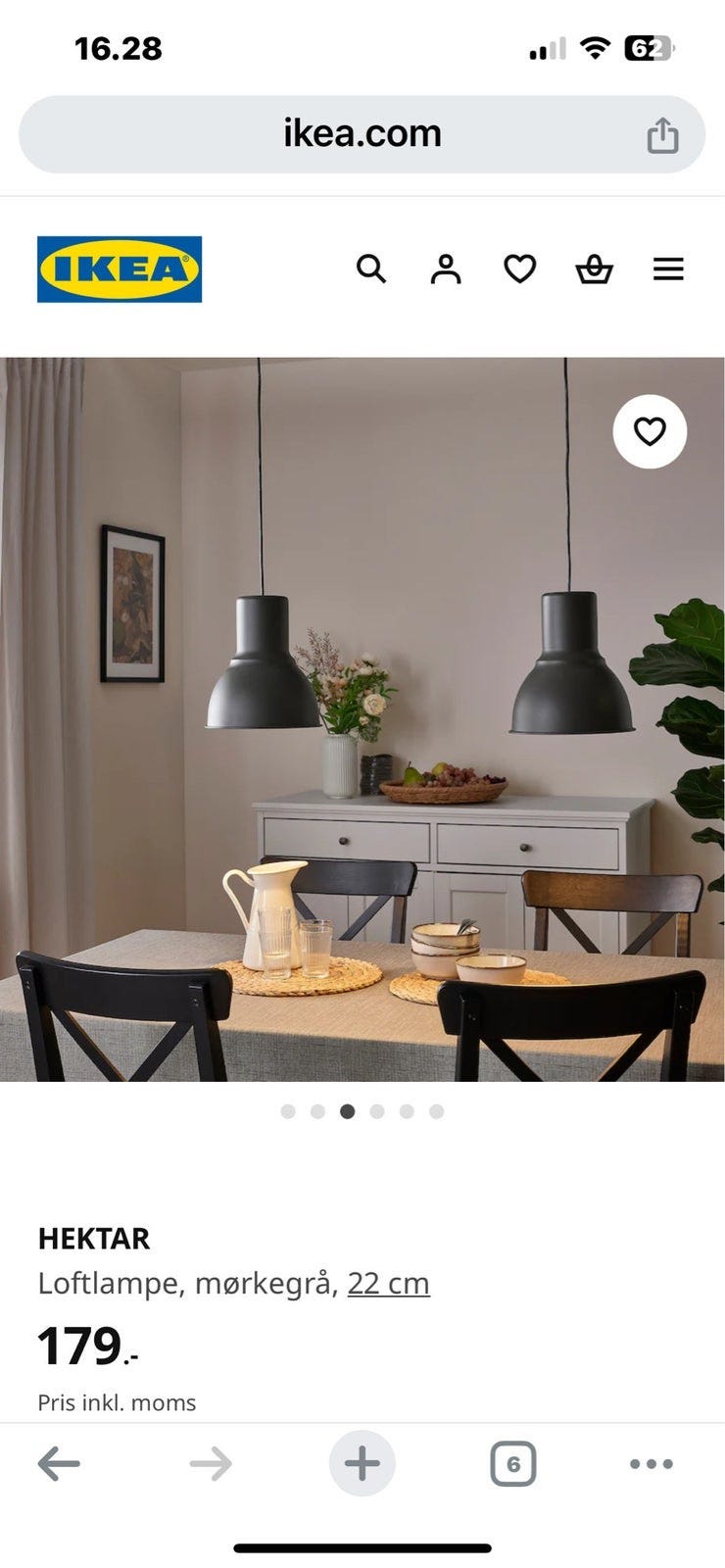725x1568 pixels.
Task: Select the third carousel dot
Action: point(347,1111)
